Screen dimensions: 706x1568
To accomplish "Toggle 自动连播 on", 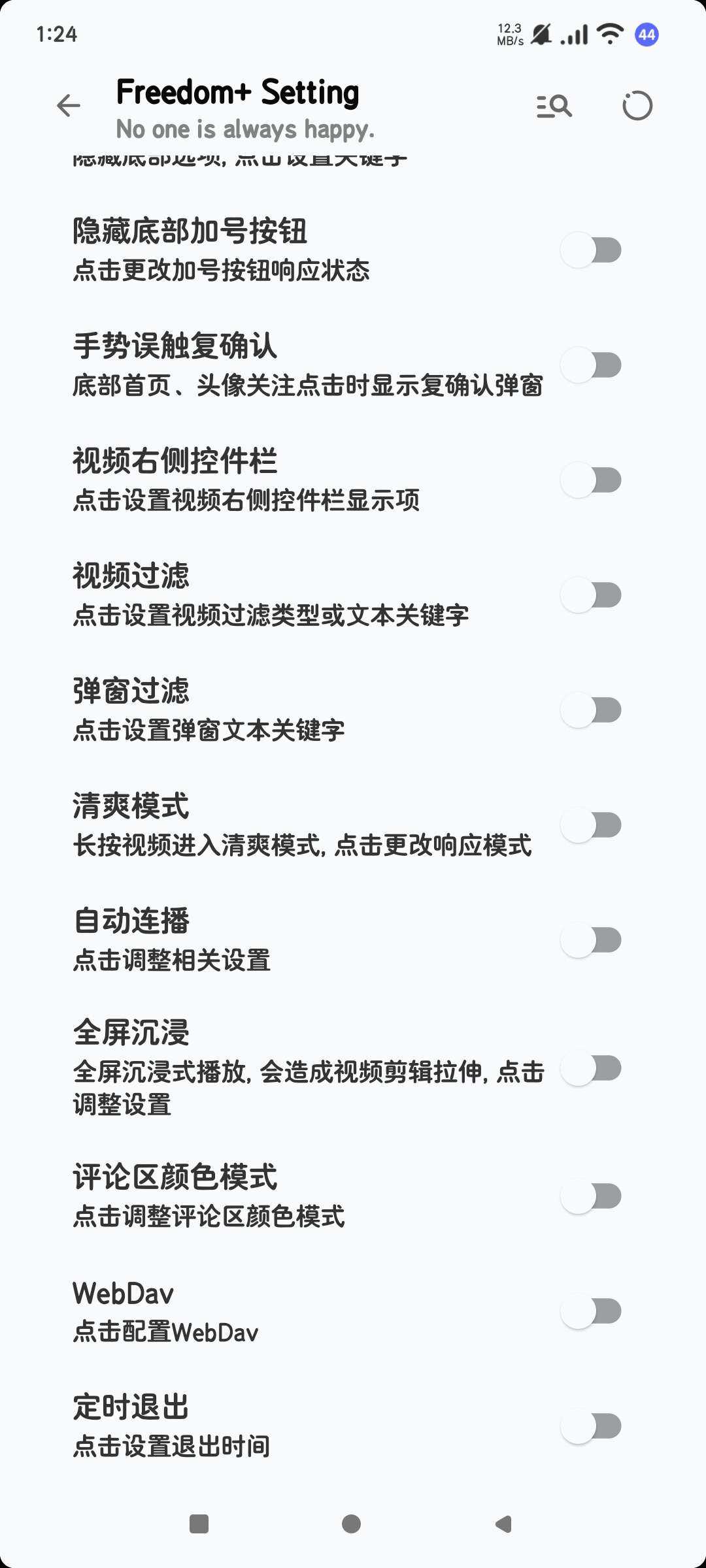I will (591, 940).
